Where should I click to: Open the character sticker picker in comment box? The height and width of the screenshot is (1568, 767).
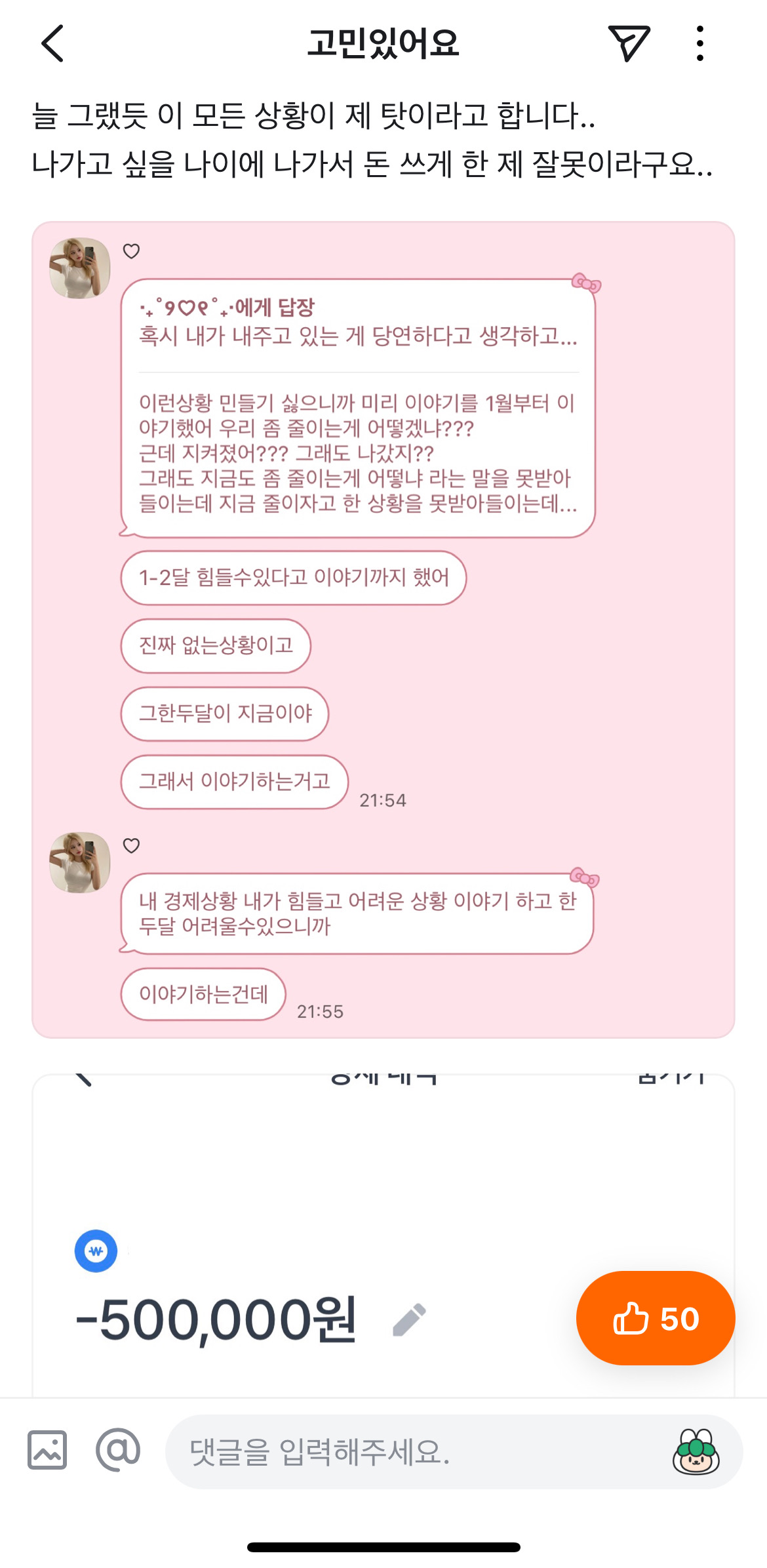pyautogui.click(x=696, y=1451)
